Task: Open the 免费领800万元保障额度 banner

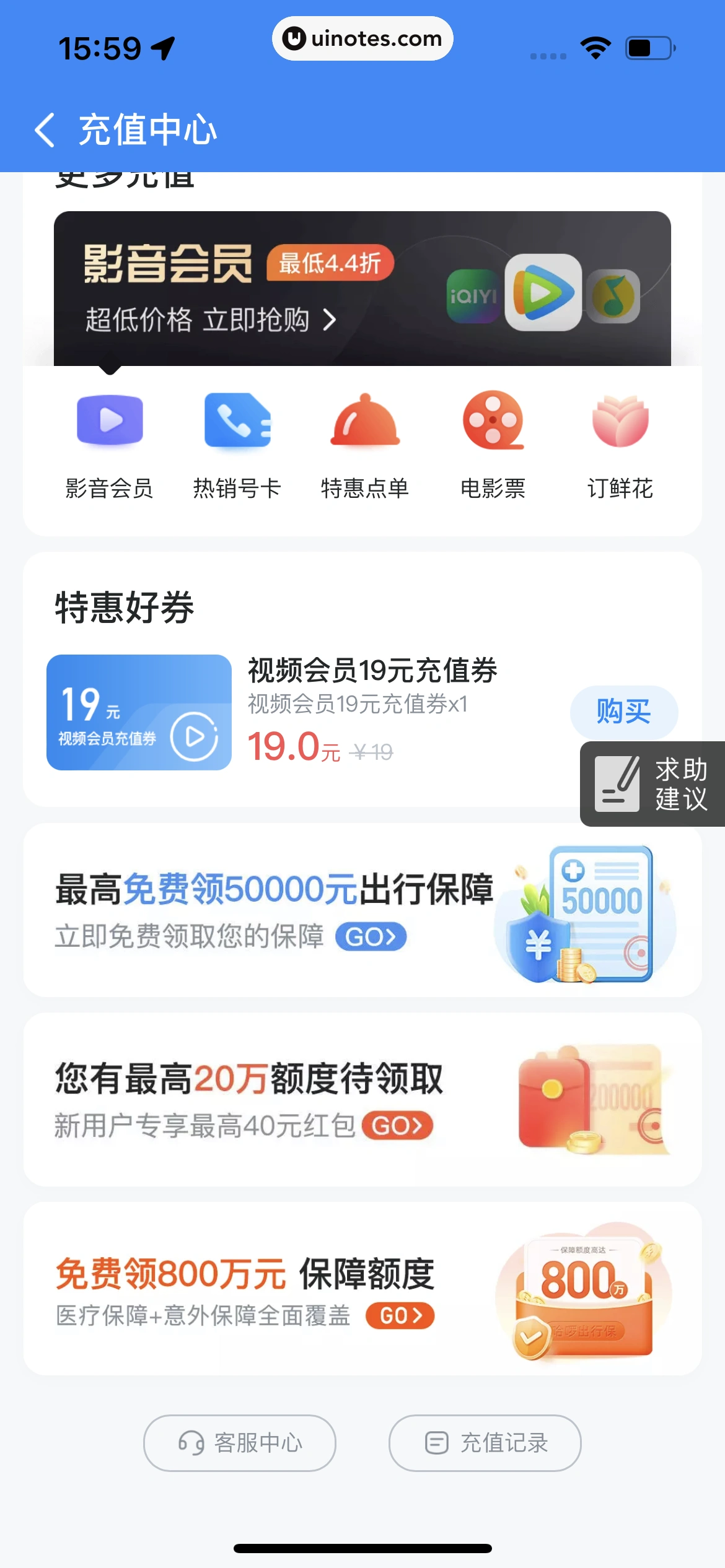Action: pos(362,1289)
